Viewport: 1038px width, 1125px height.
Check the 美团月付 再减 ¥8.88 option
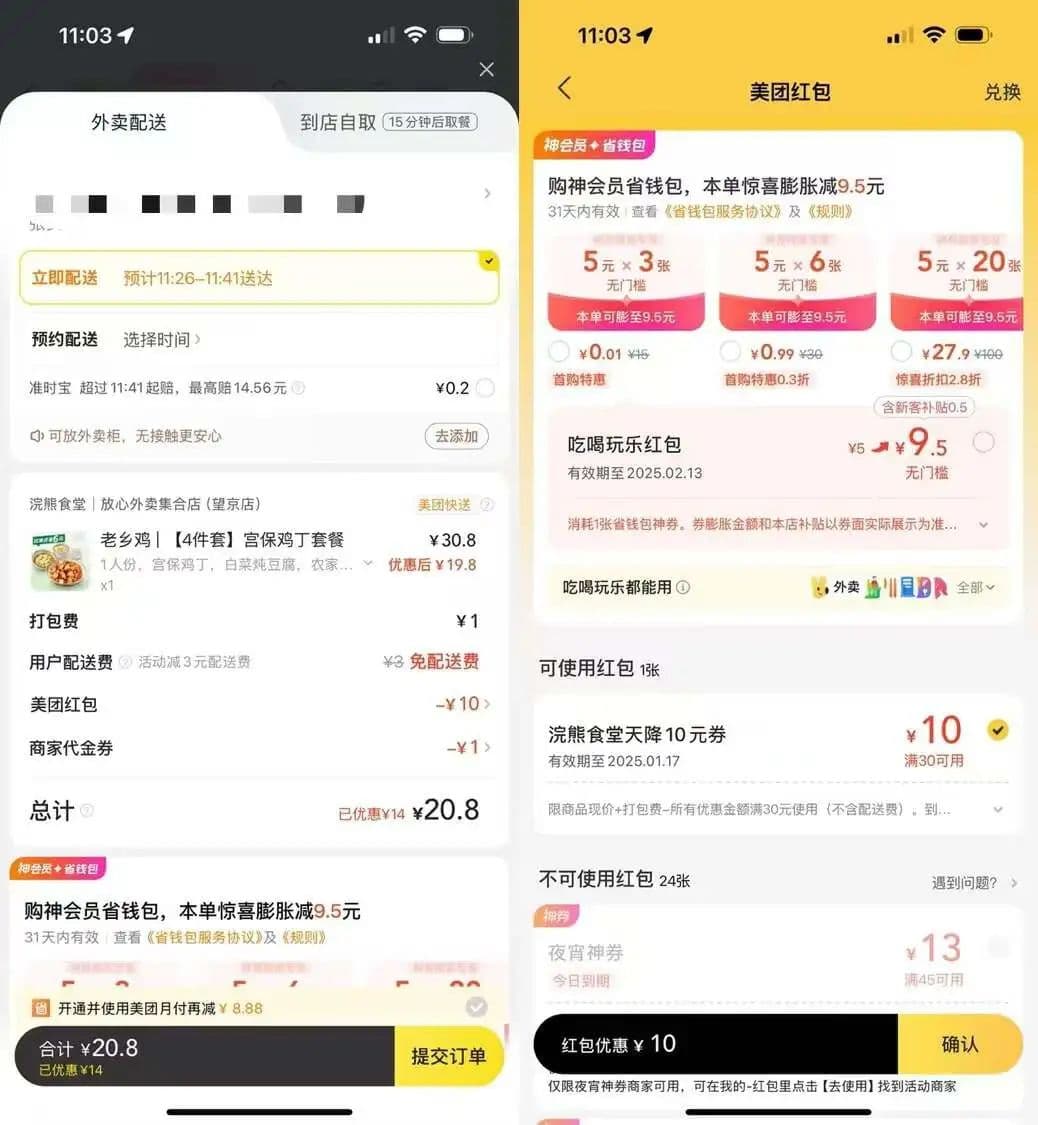tap(477, 1007)
